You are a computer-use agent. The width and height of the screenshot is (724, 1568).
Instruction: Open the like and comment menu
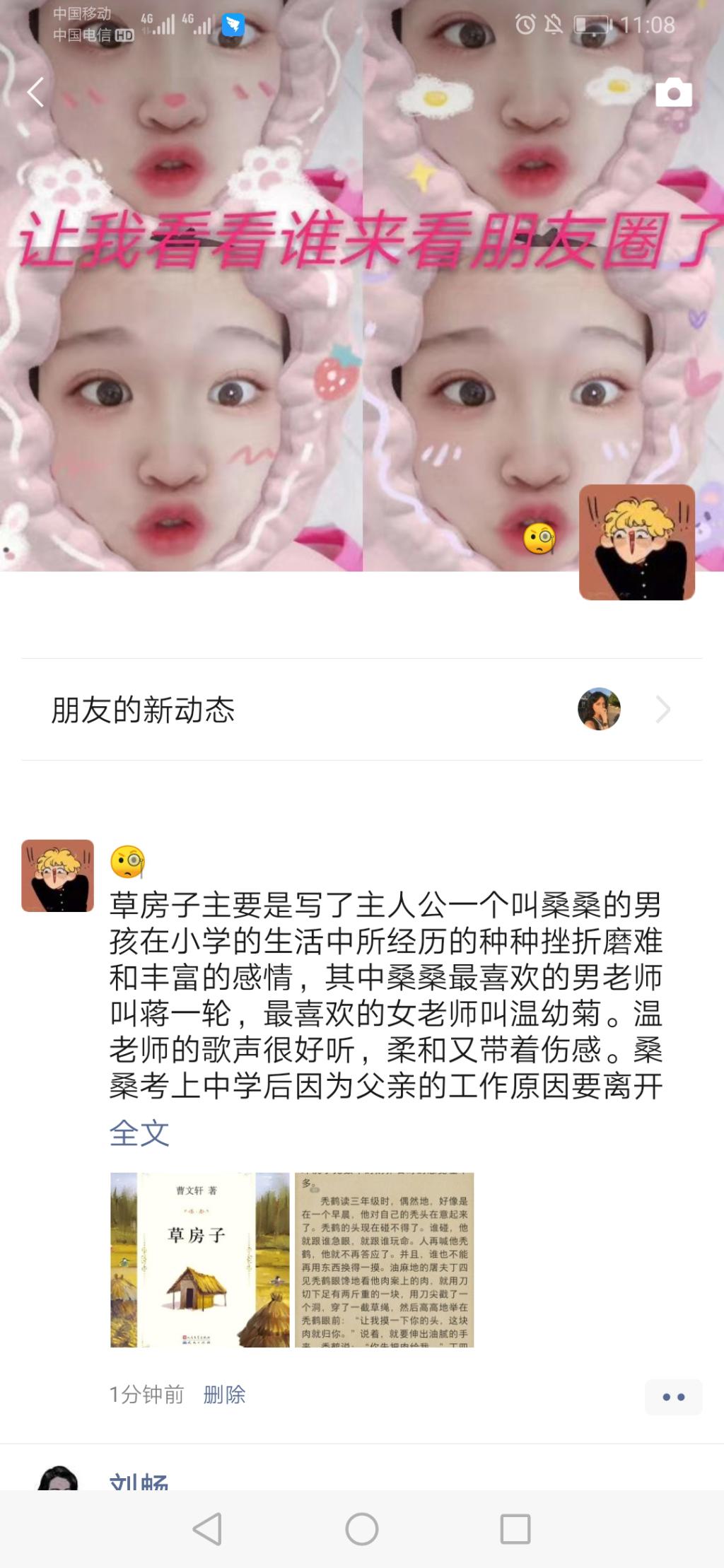(673, 1397)
